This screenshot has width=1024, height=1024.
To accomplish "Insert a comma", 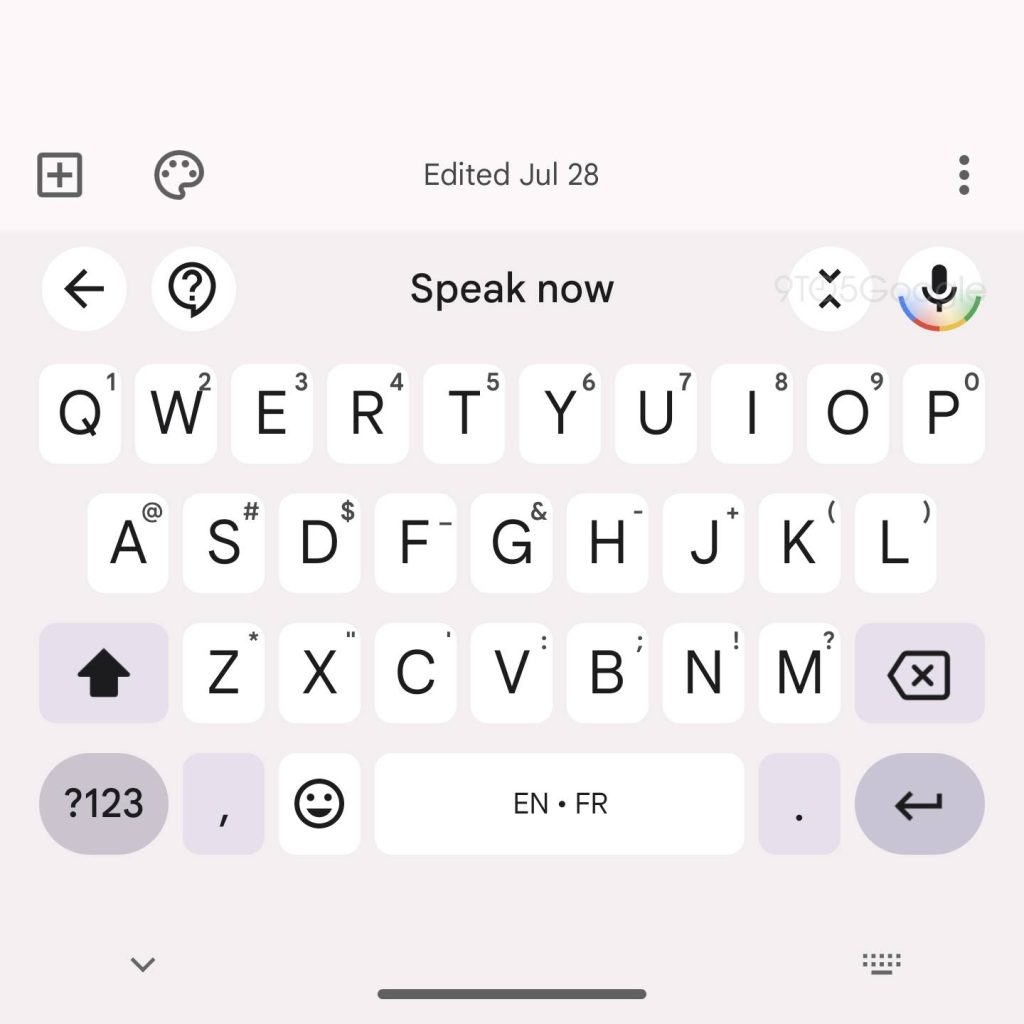I will pos(224,804).
